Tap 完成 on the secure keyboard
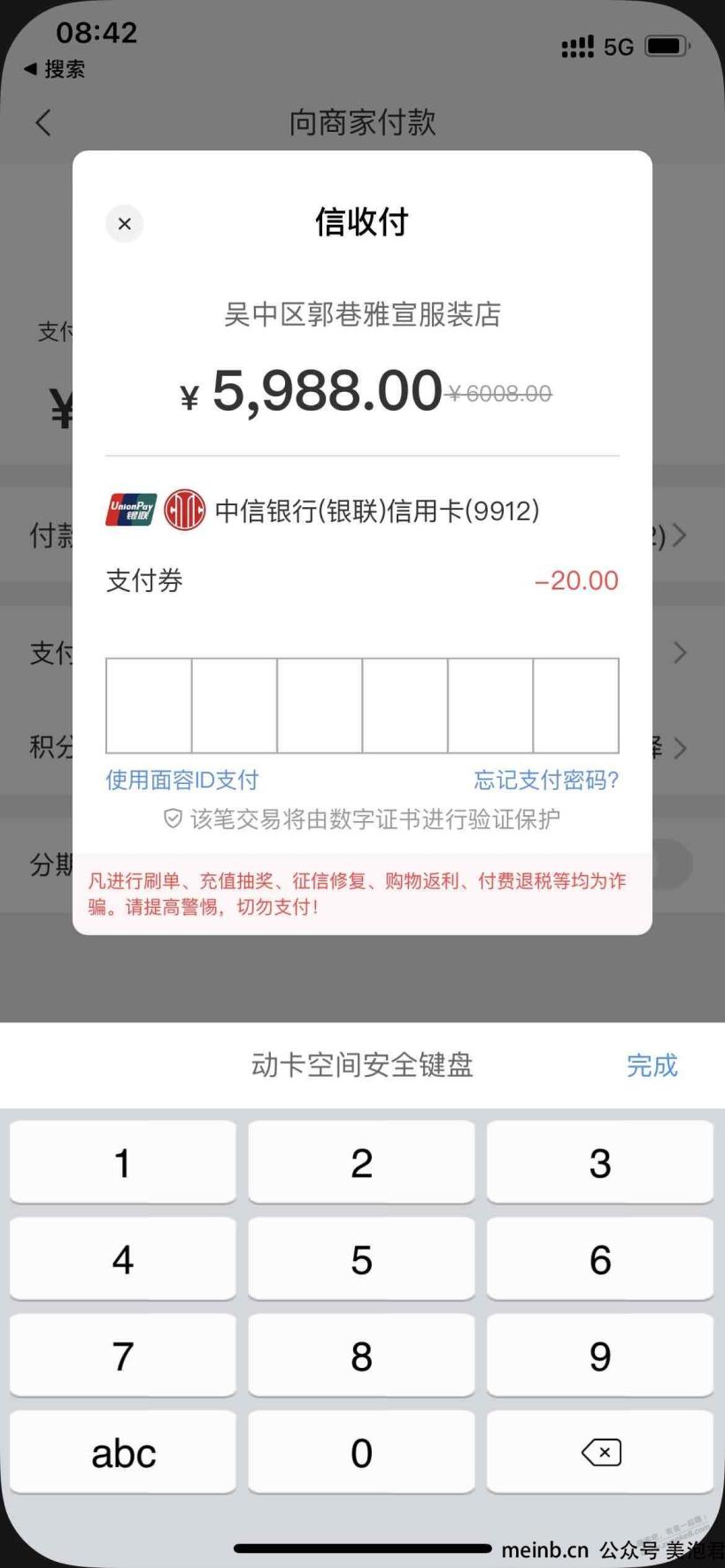725x1568 pixels. [x=652, y=1065]
